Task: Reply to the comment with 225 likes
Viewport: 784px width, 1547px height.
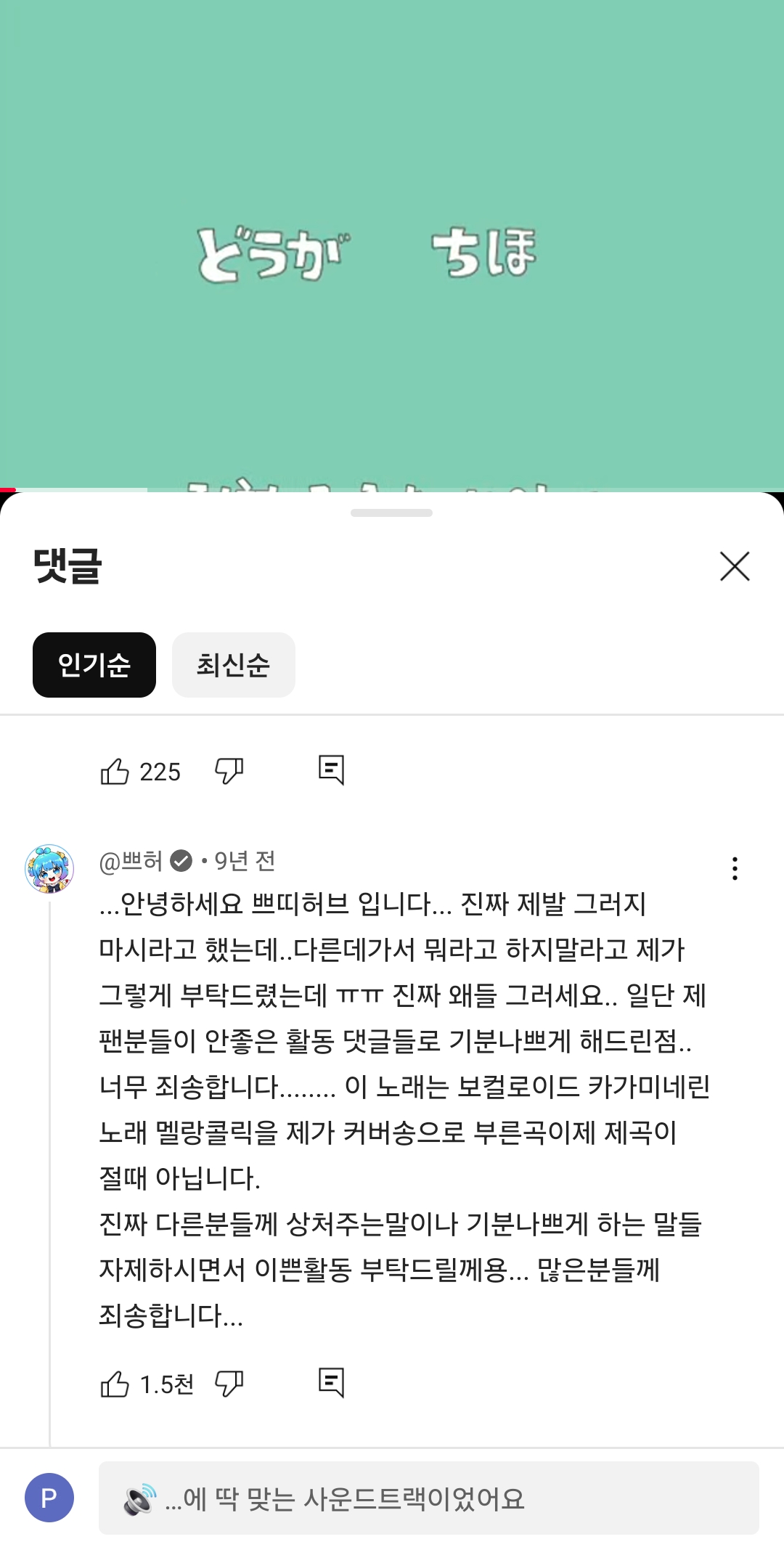Action: (x=331, y=770)
